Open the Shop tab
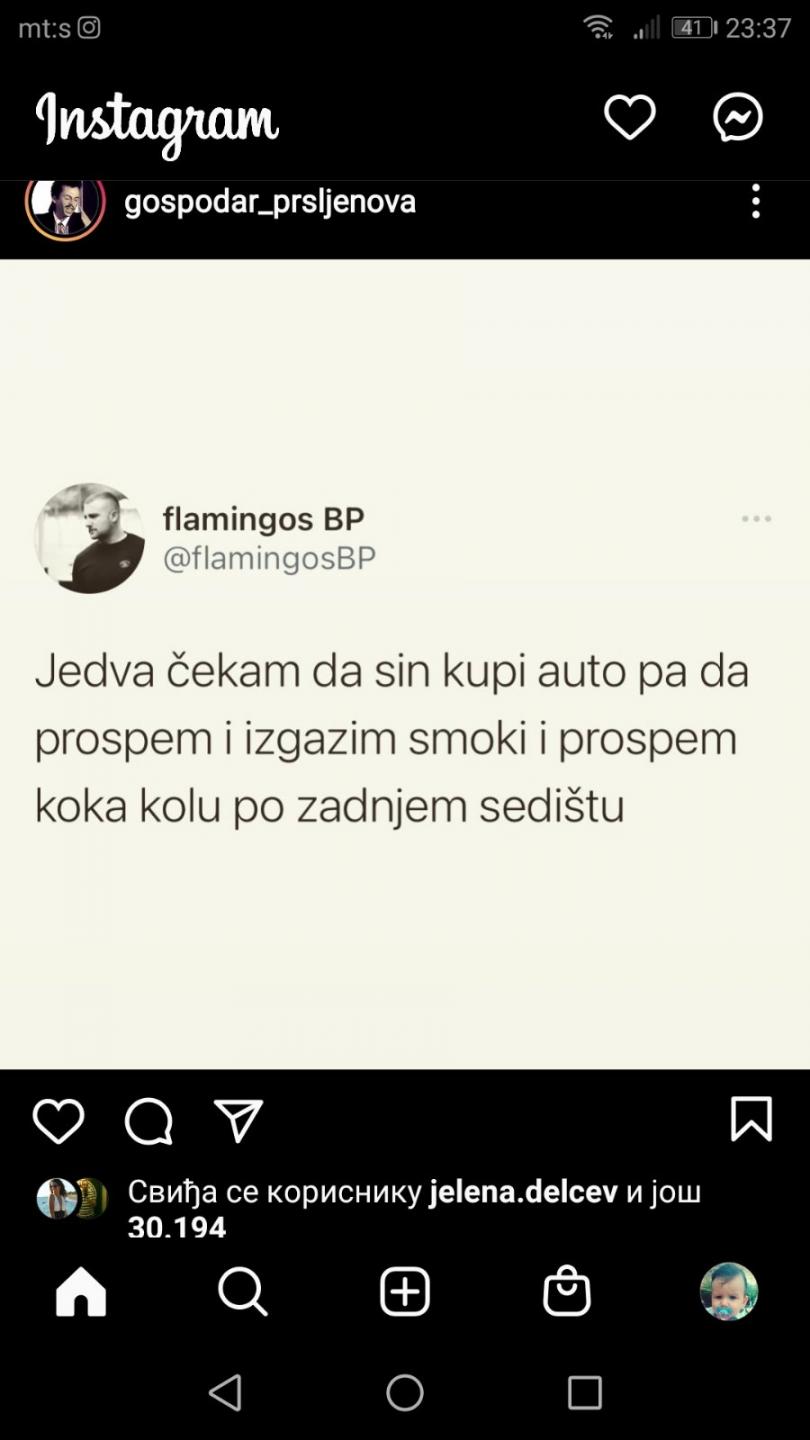810x1440 pixels. (567, 1292)
